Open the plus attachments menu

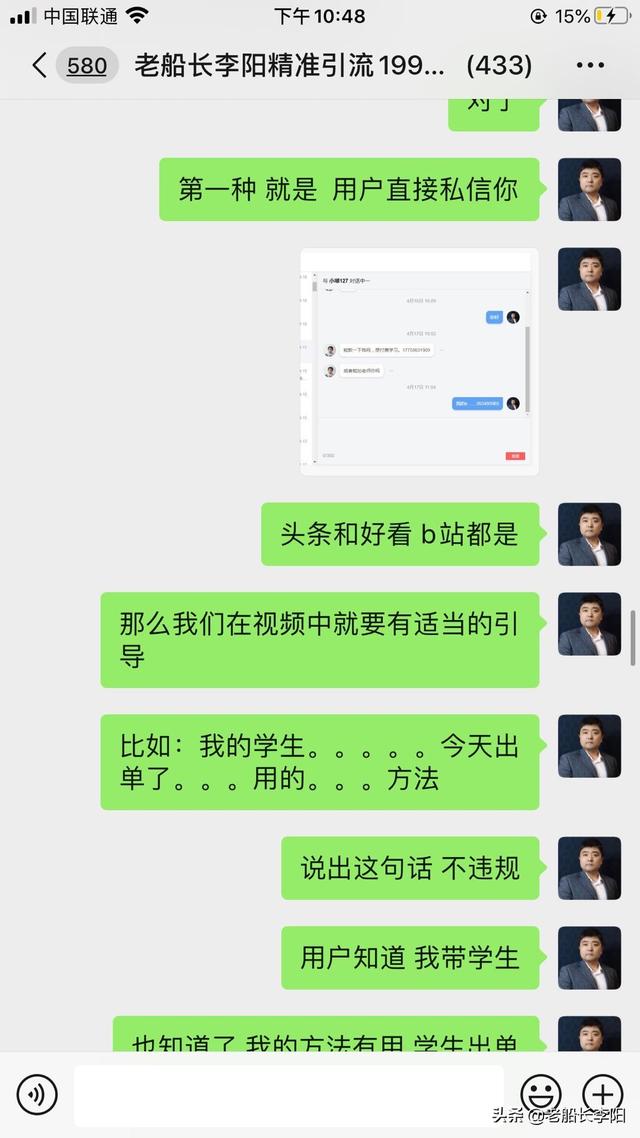(603, 1094)
